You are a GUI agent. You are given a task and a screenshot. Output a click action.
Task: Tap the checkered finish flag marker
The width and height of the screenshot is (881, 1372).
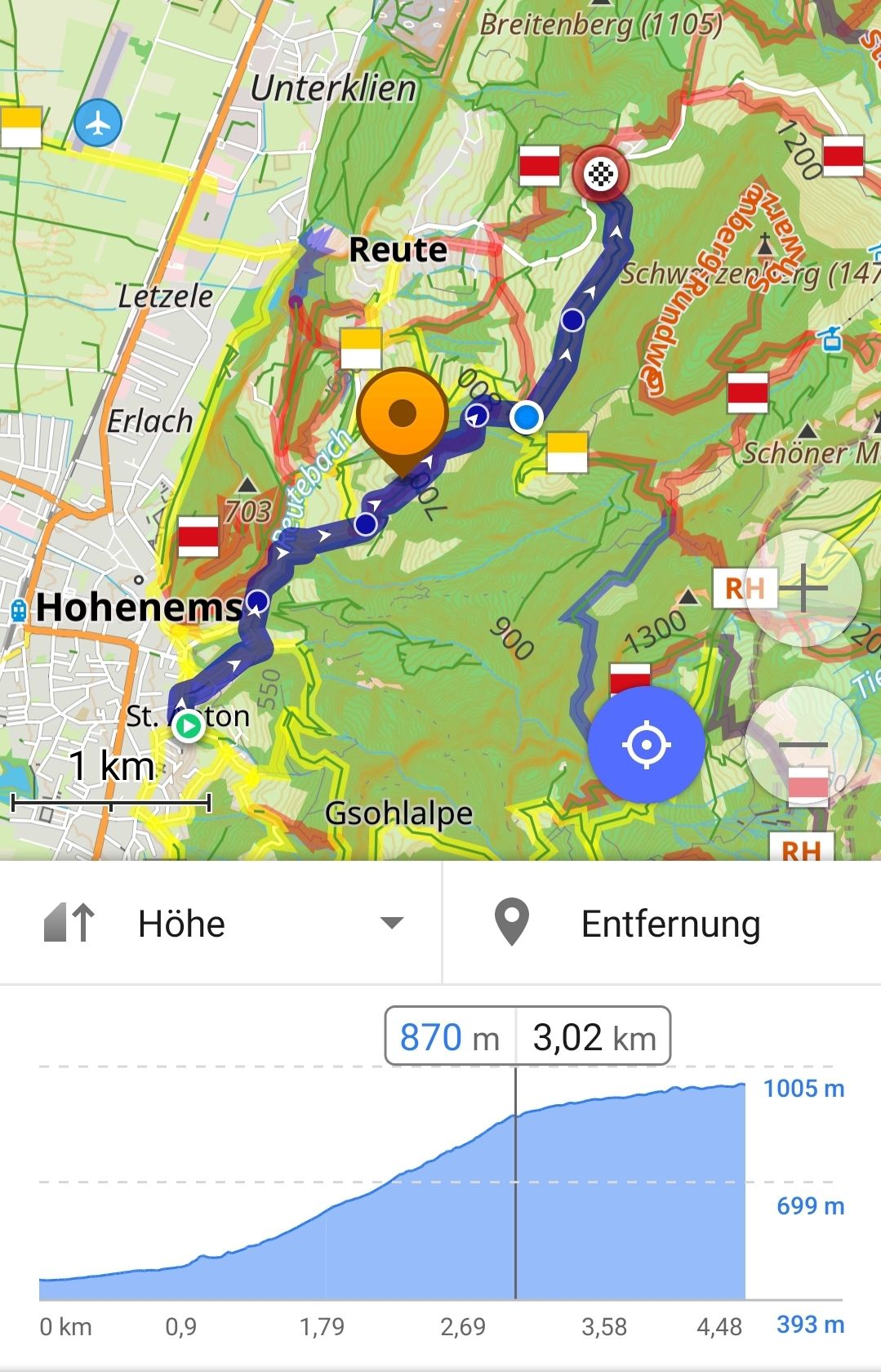pyautogui.click(x=601, y=174)
